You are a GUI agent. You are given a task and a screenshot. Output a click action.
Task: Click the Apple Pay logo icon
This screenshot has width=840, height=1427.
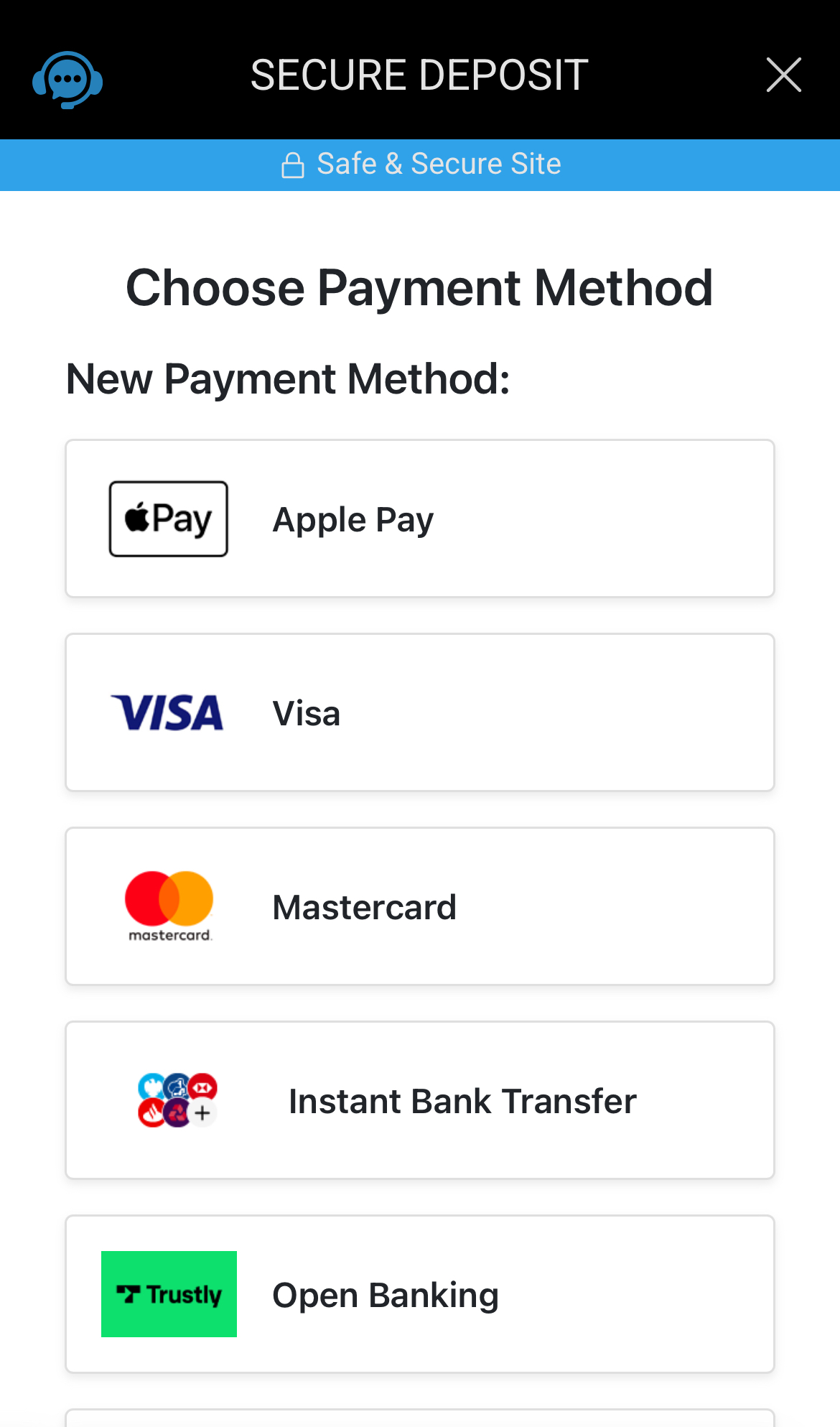point(168,518)
